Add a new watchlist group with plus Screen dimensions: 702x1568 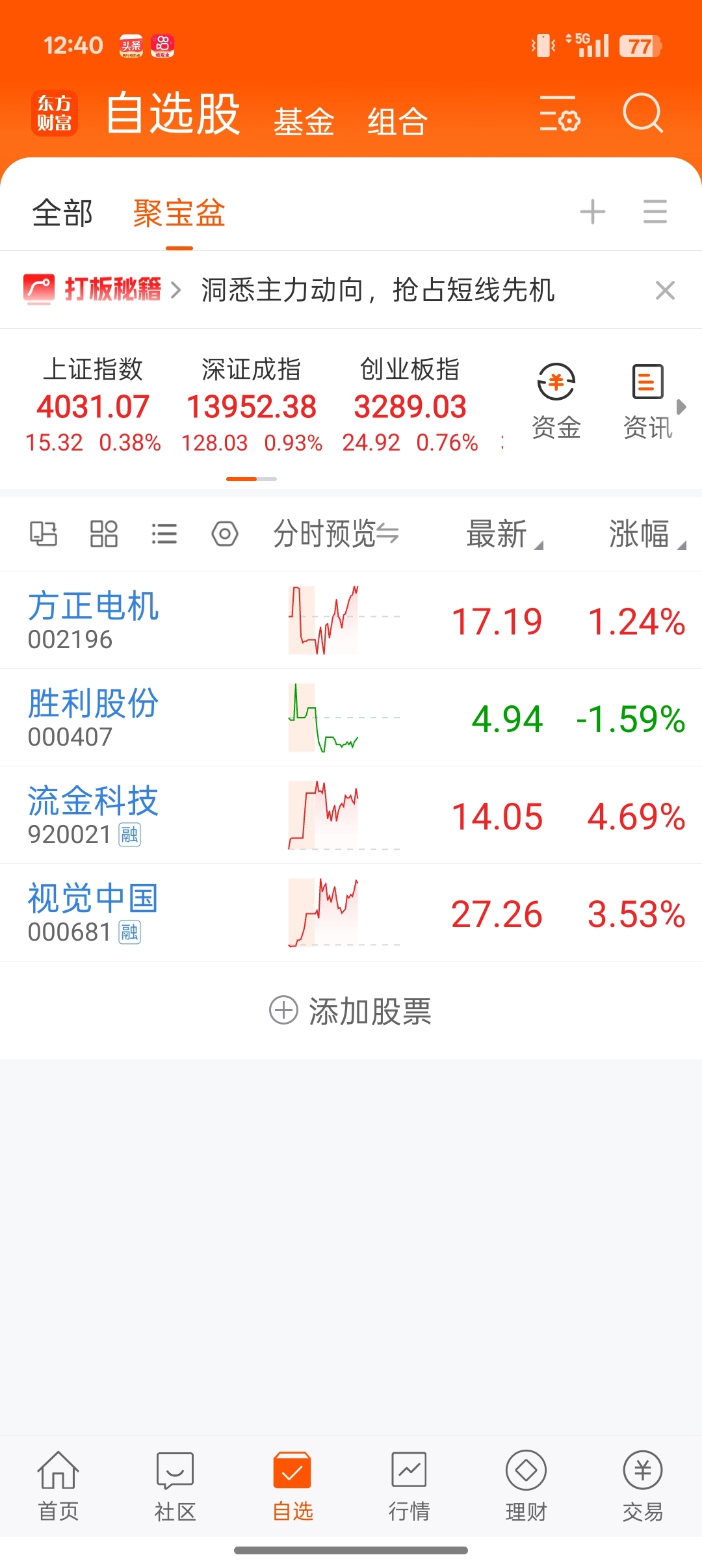tap(593, 212)
